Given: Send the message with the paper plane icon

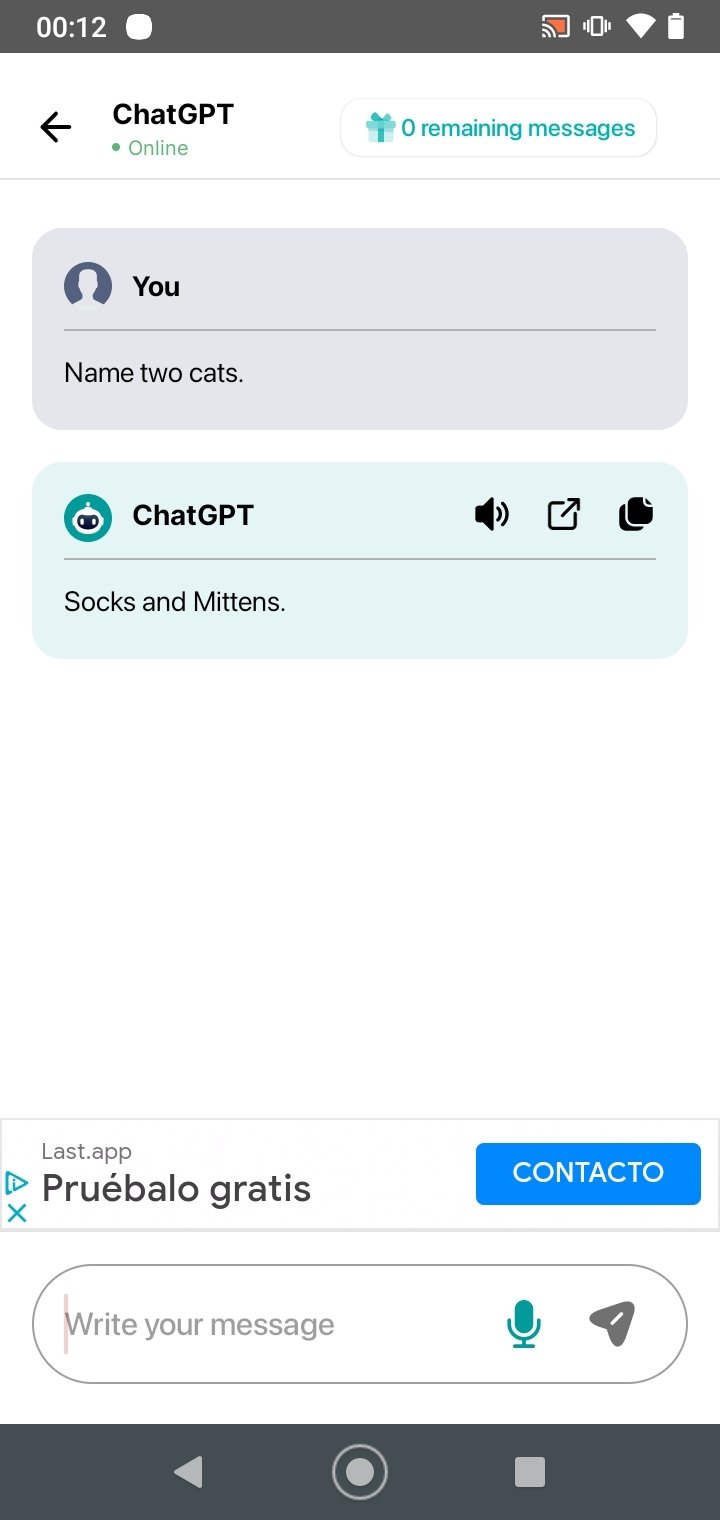Looking at the screenshot, I should click(612, 1323).
